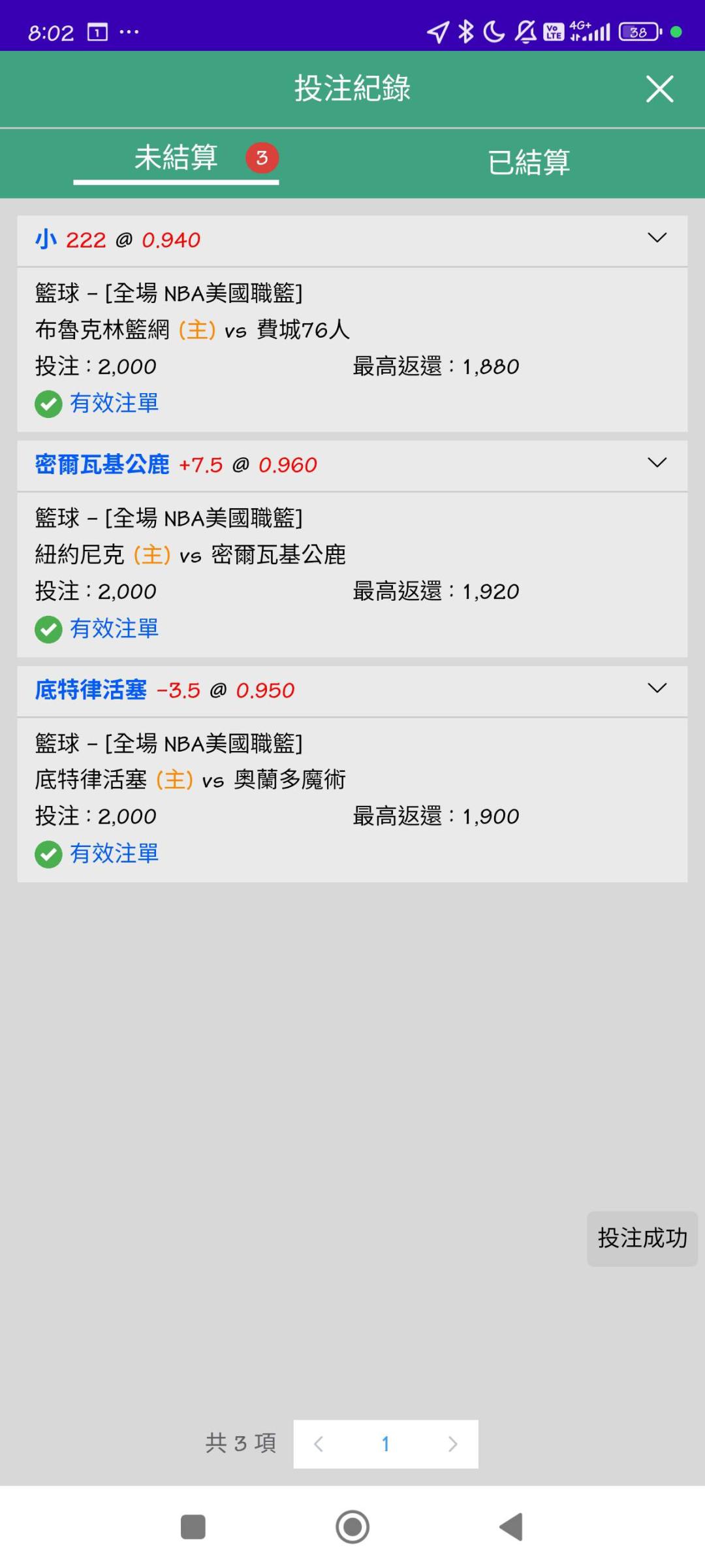
Task: Select page 1 in pagination
Action: click(385, 1444)
